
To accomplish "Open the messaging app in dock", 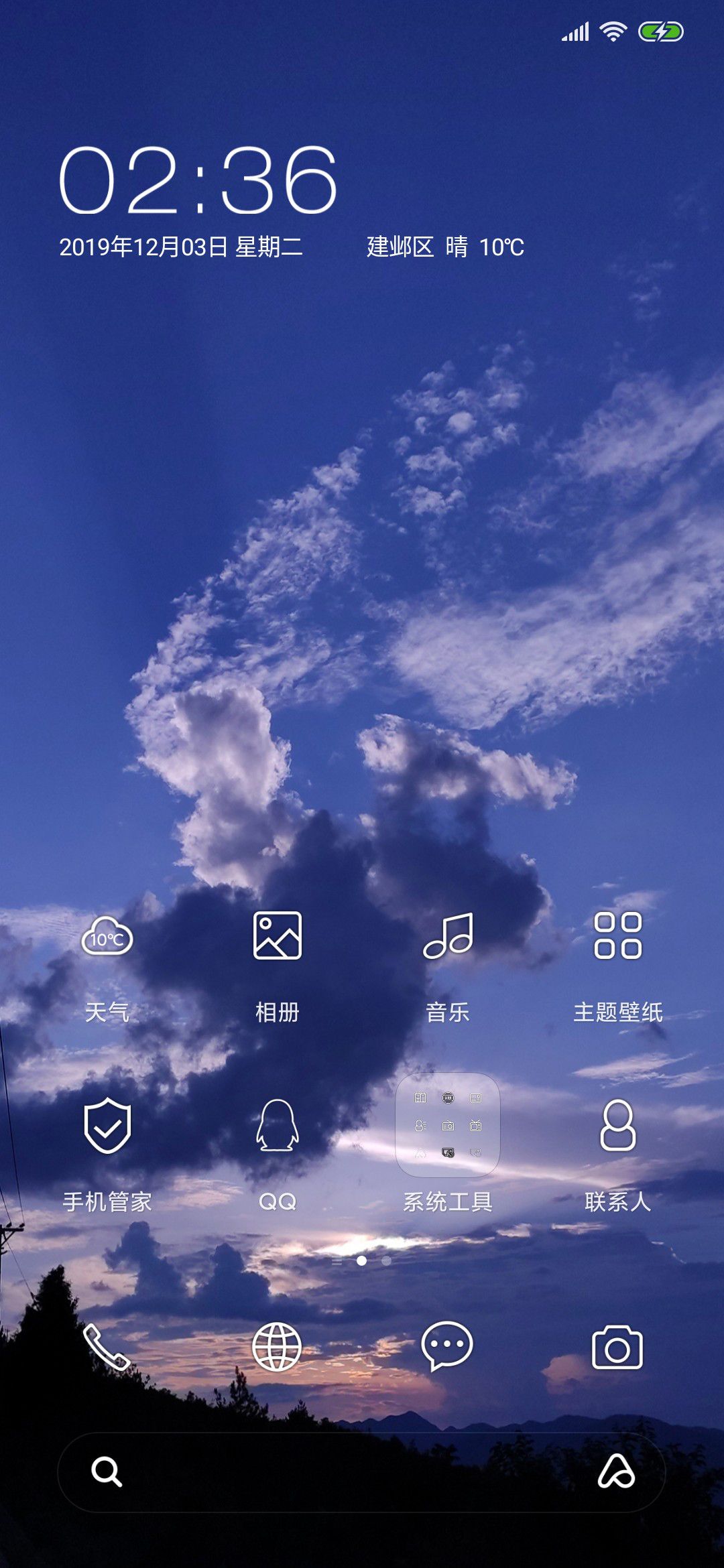I will tap(447, 1347).
